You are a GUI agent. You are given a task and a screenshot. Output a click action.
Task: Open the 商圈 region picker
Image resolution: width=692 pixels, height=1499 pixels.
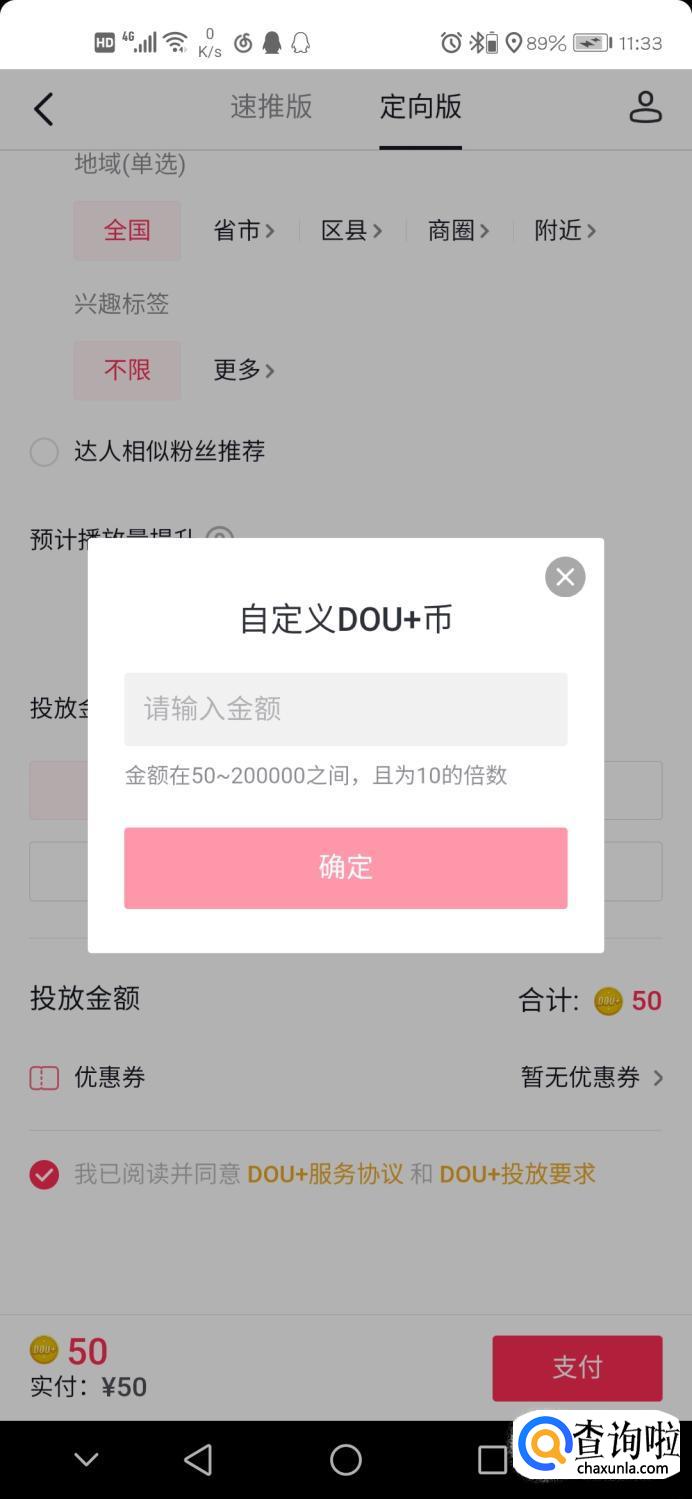(x=458, y=231)
